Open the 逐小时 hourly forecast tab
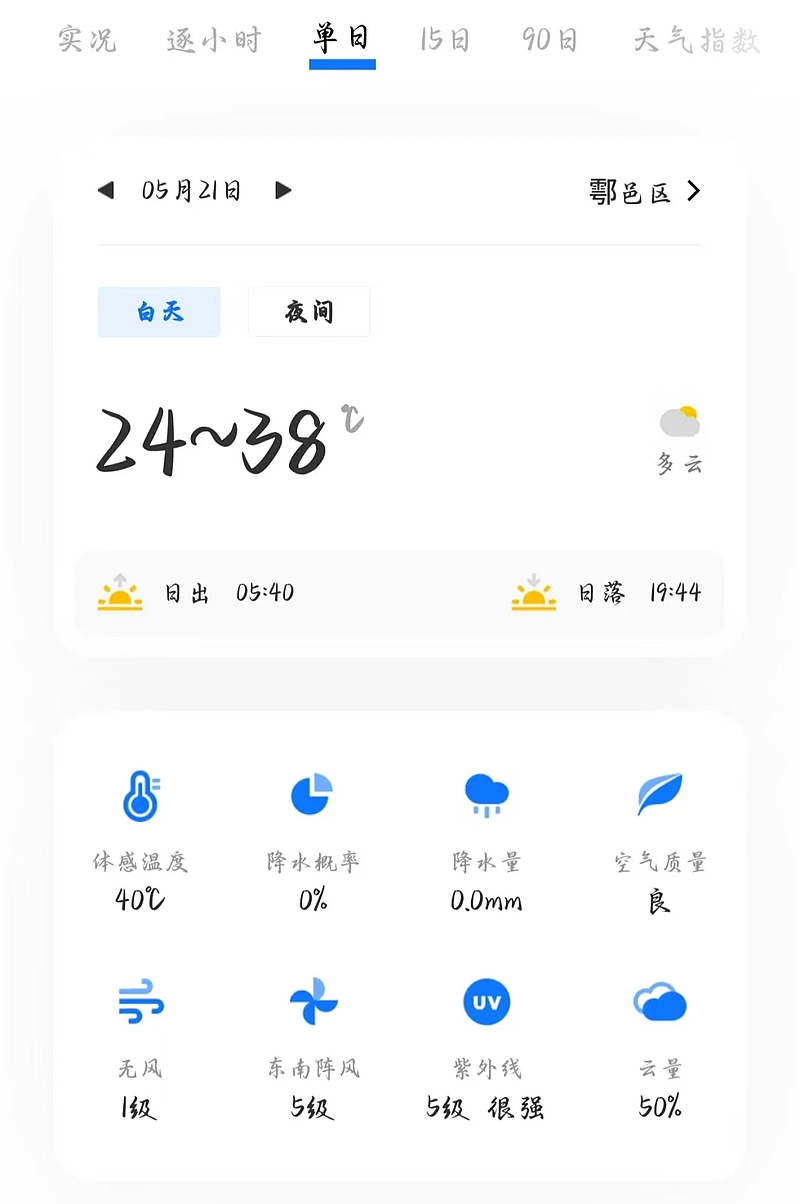This screenshot has width=800, height=1204. point(213,40)
